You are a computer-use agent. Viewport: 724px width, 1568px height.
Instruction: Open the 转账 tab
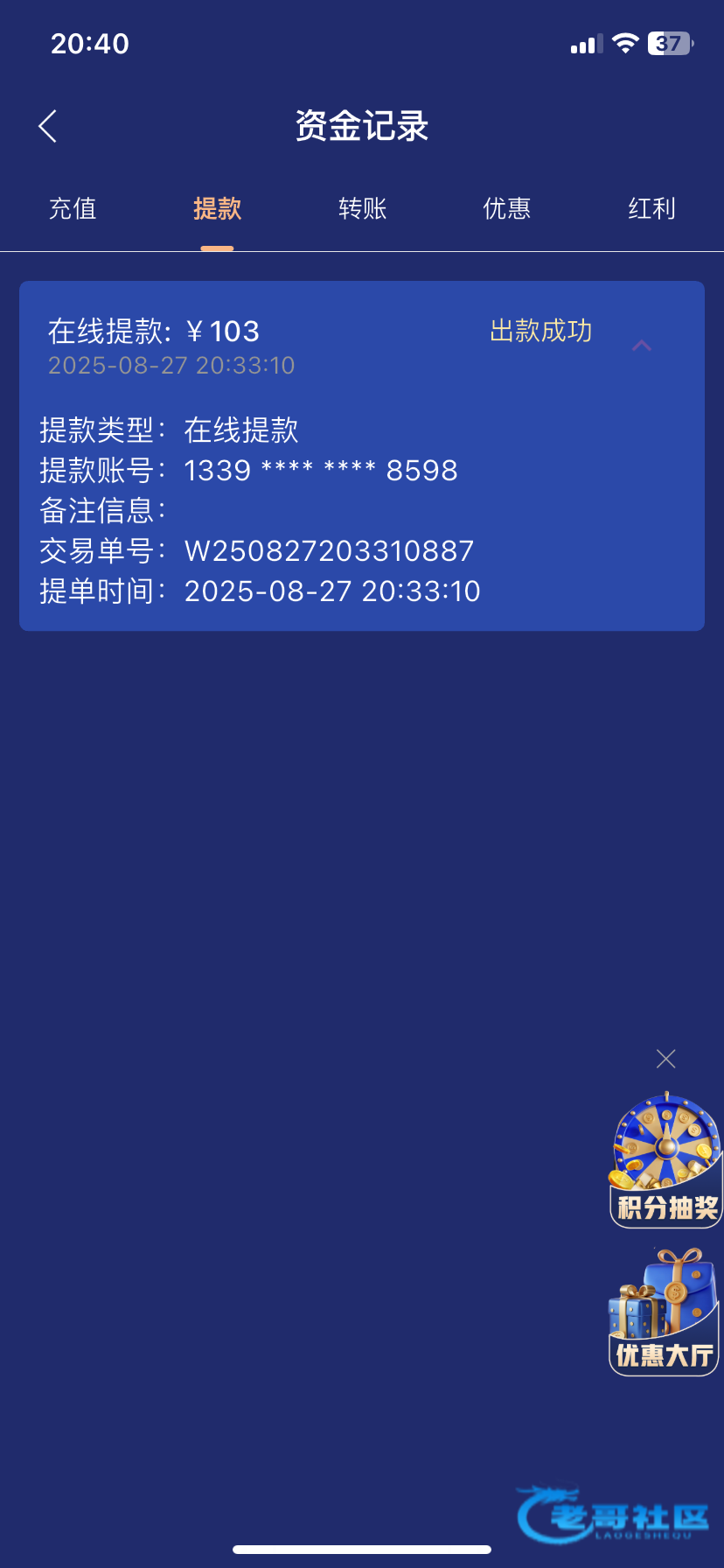coord(362,208)
